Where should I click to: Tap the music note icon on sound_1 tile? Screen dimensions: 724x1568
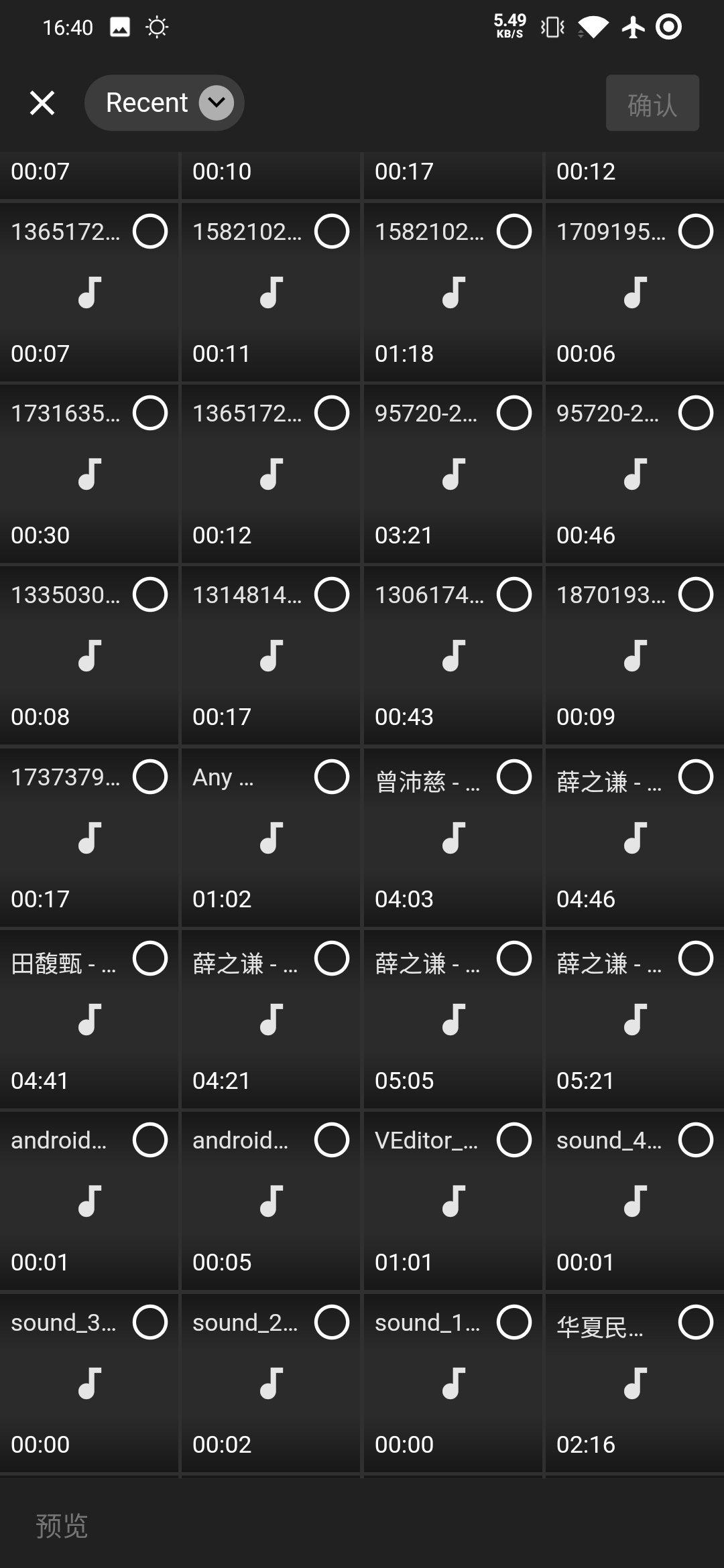452,1384
